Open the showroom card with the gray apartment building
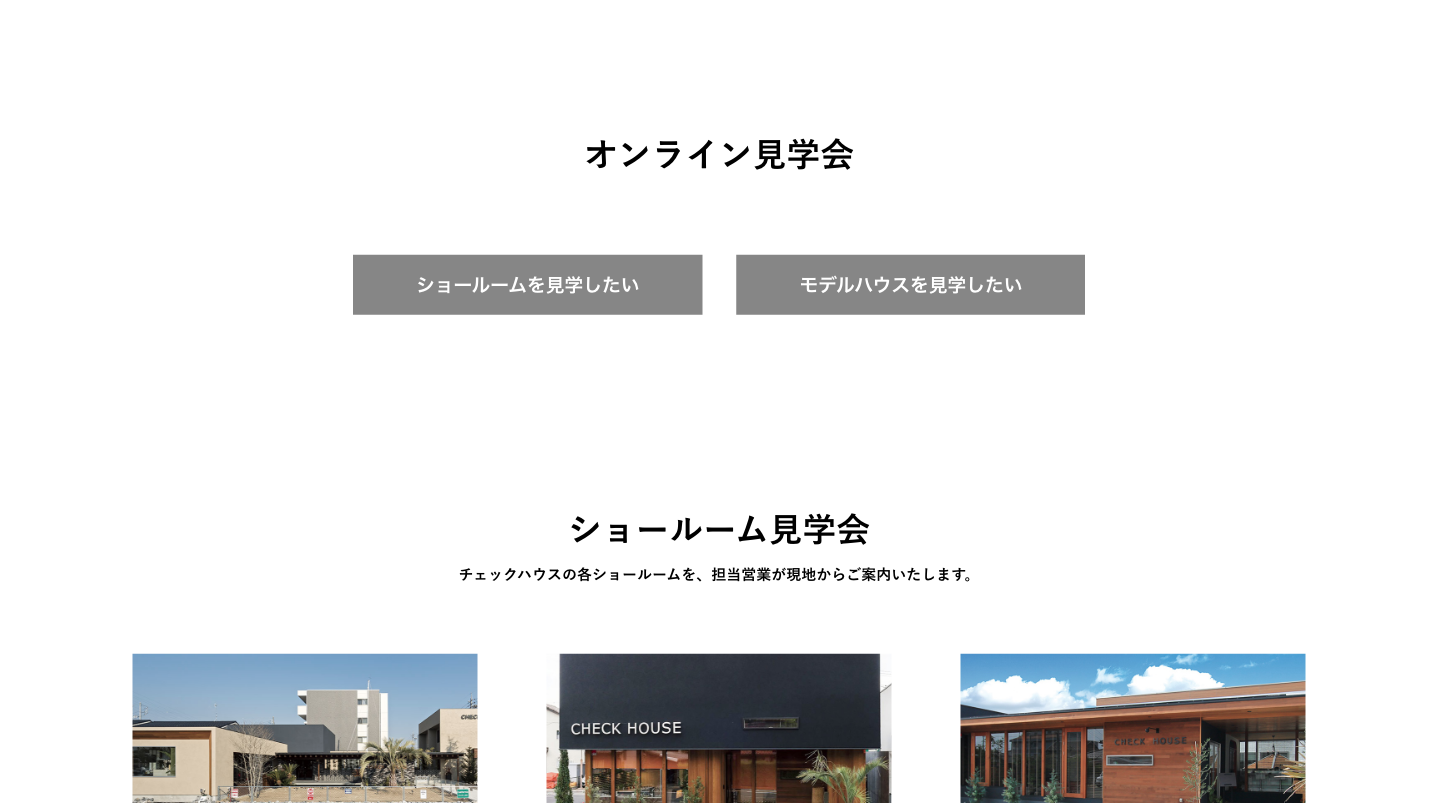 pyautogui.click(x=305, y=728)
